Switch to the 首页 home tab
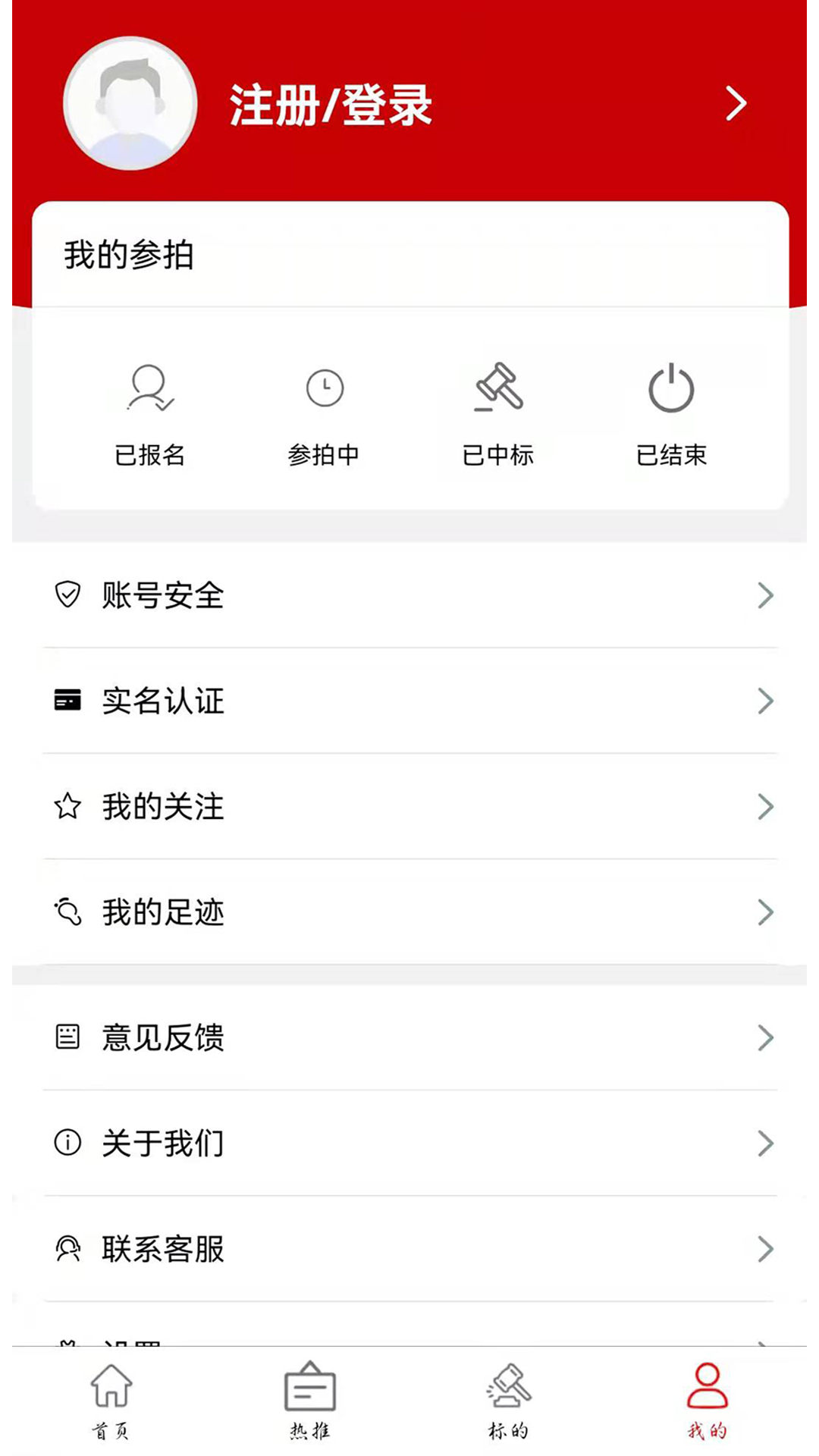 [x=111, y=1401]
